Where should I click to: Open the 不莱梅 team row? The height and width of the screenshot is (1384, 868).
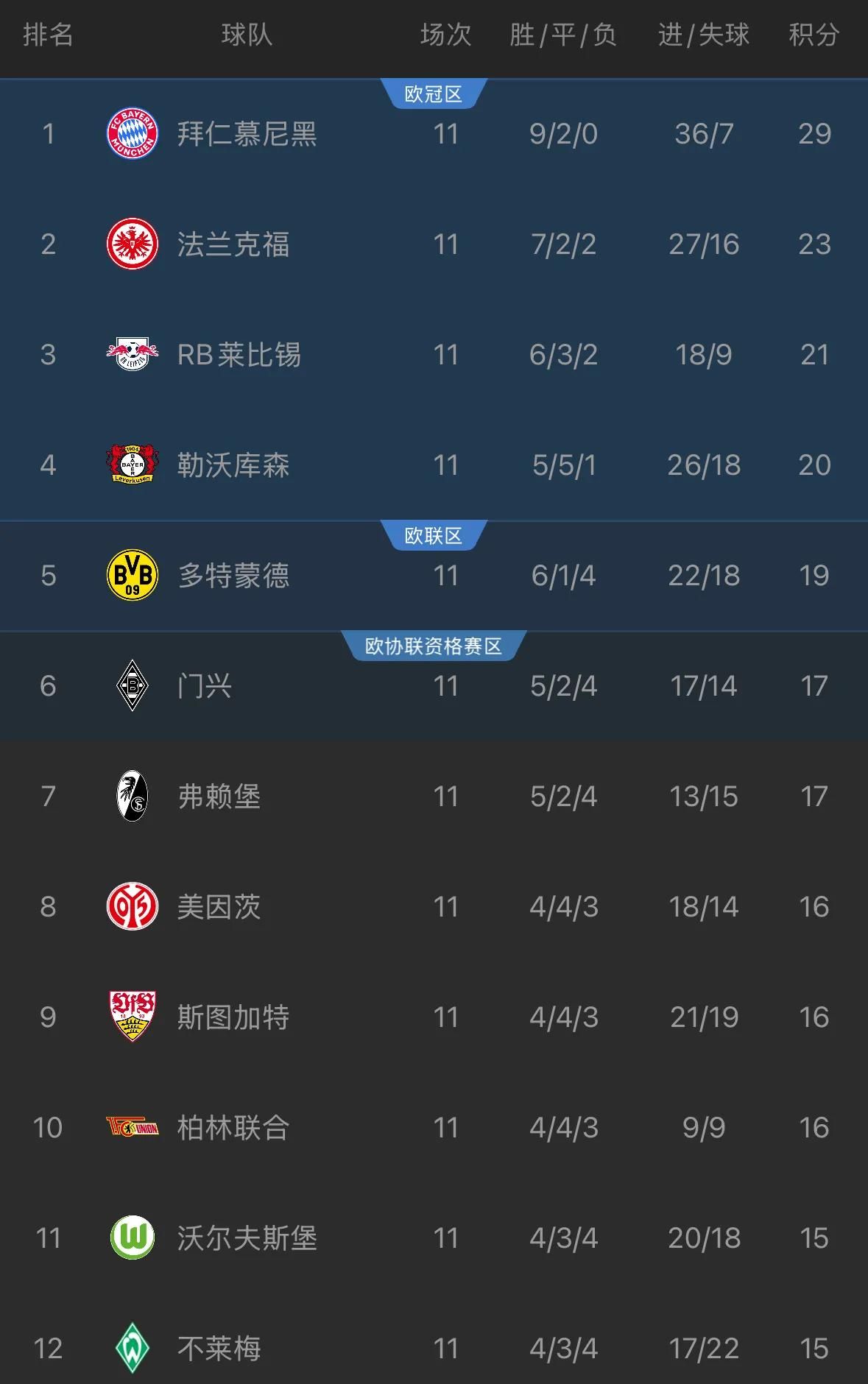[219, 1349]
